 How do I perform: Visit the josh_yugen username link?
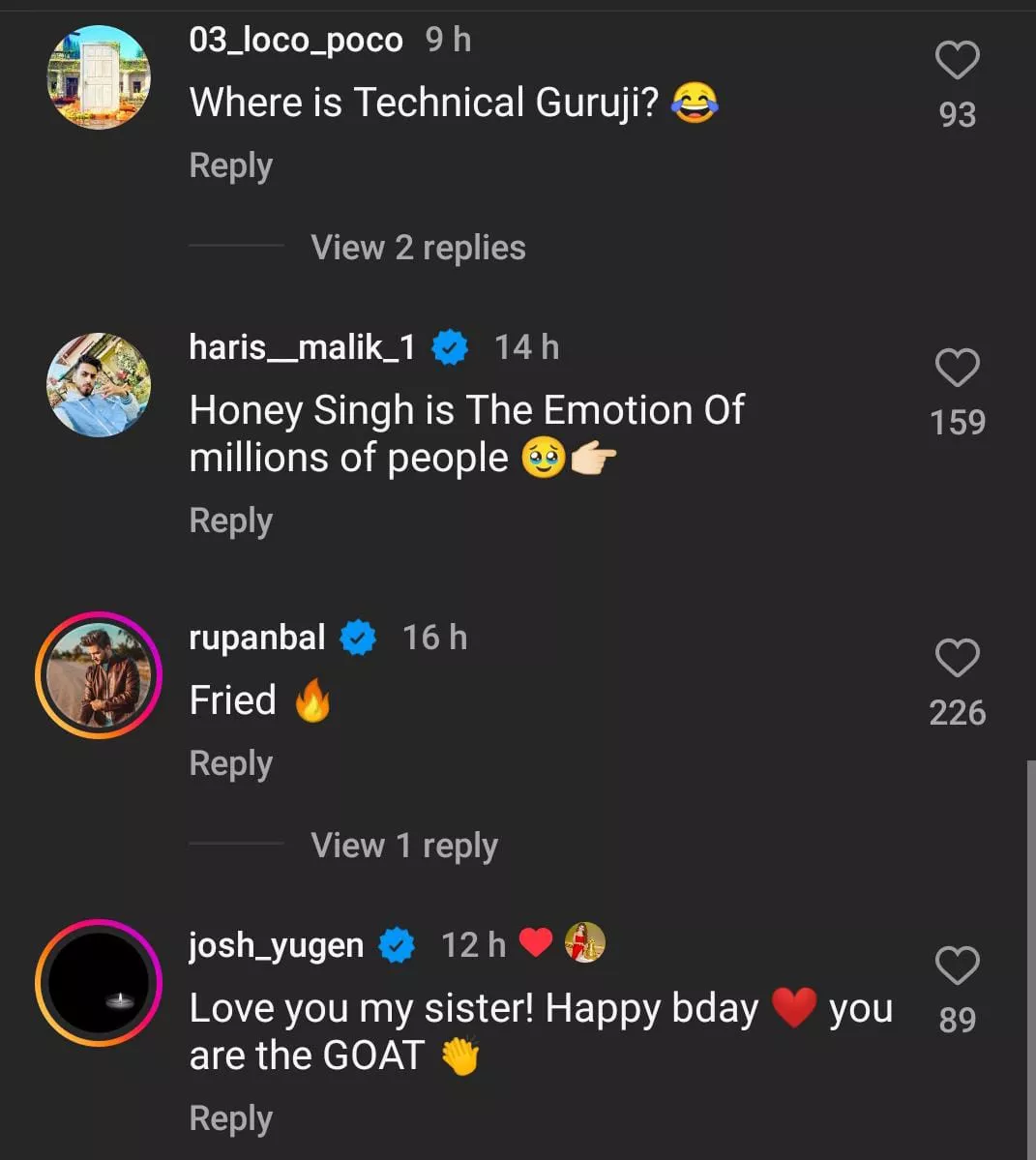click(276, 944)
